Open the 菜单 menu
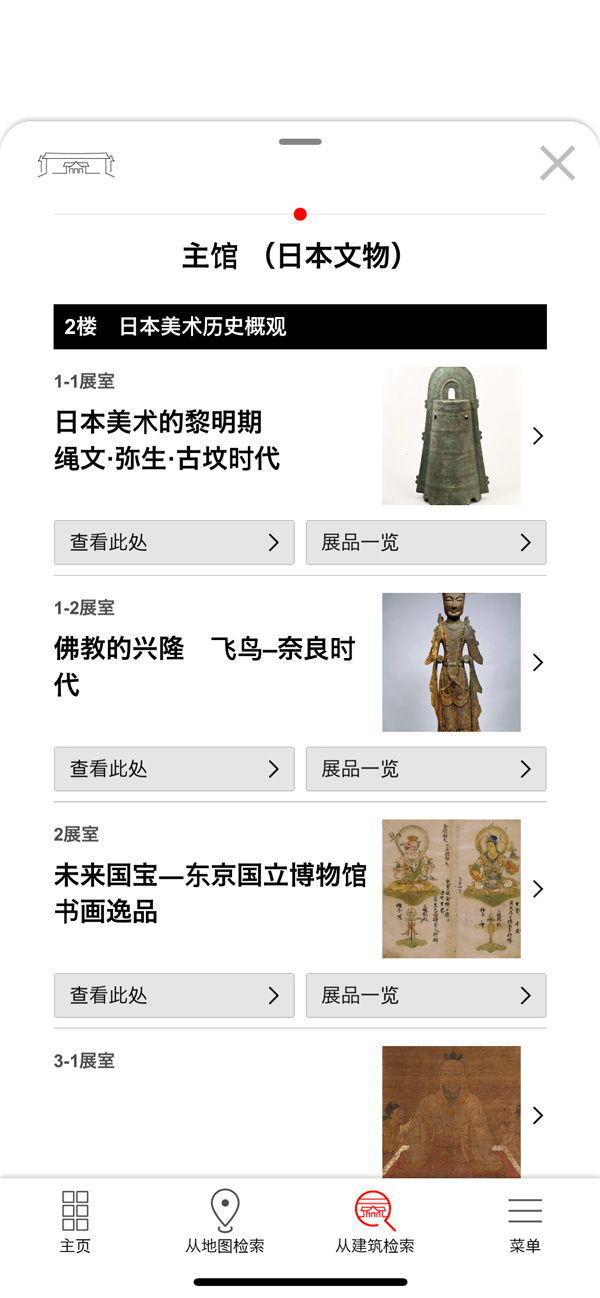This screenshot has height=1298, width=600. (525, 1222)
